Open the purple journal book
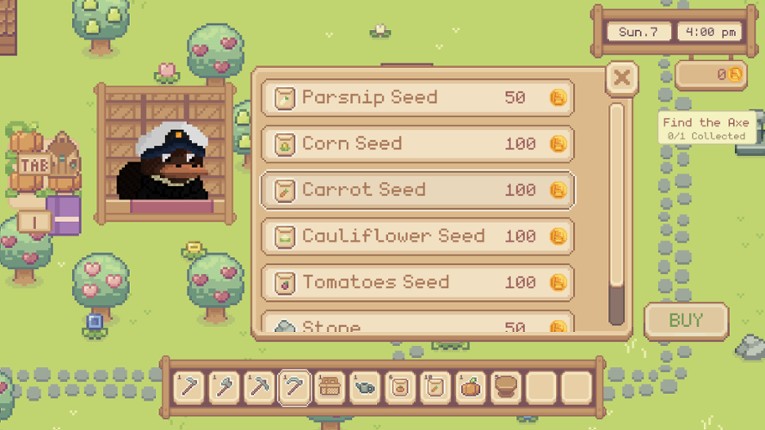 (64, 215)
